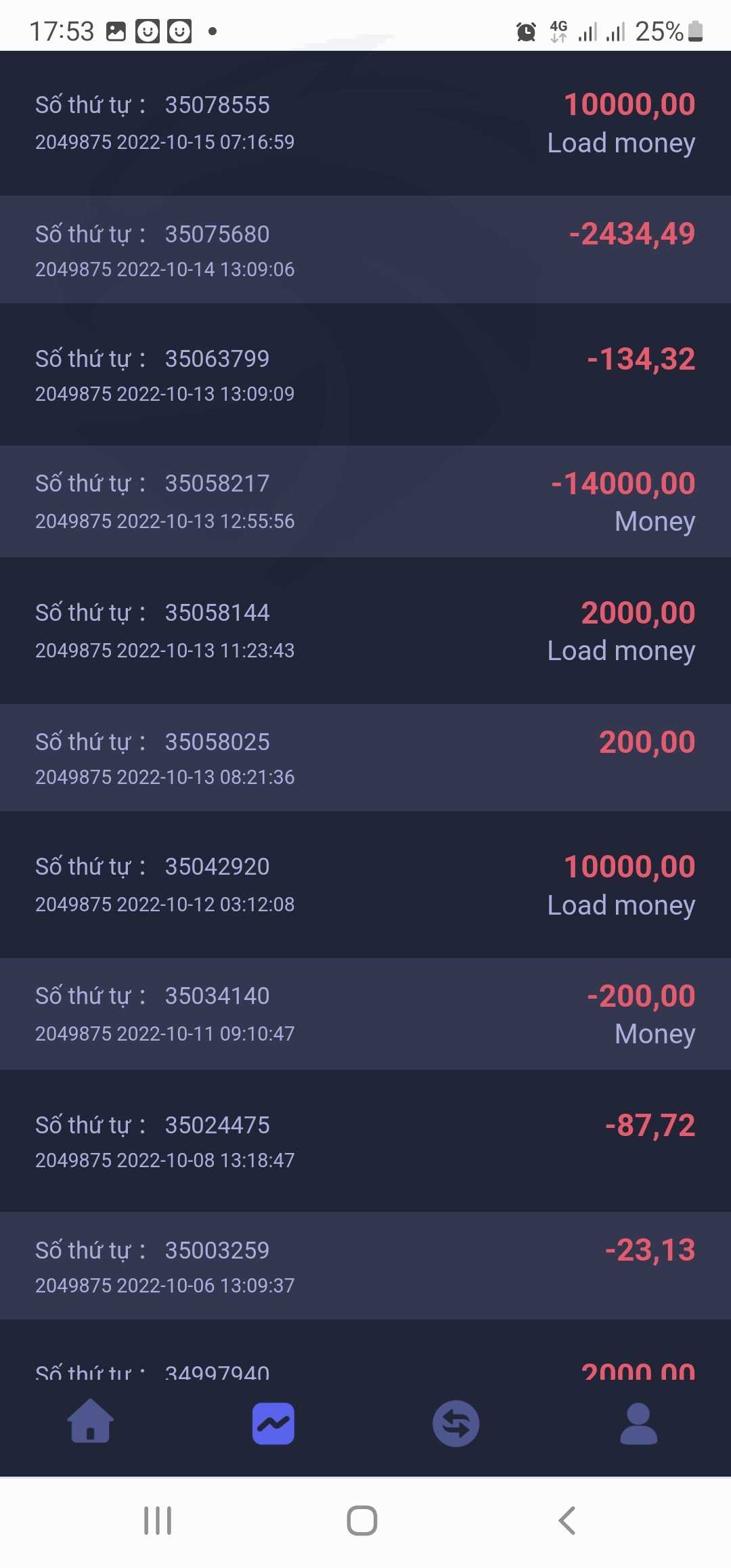Open the profile account tab
This screenshot has height=1568, width=731.
pyautogui.click(x=639, y=1424)
